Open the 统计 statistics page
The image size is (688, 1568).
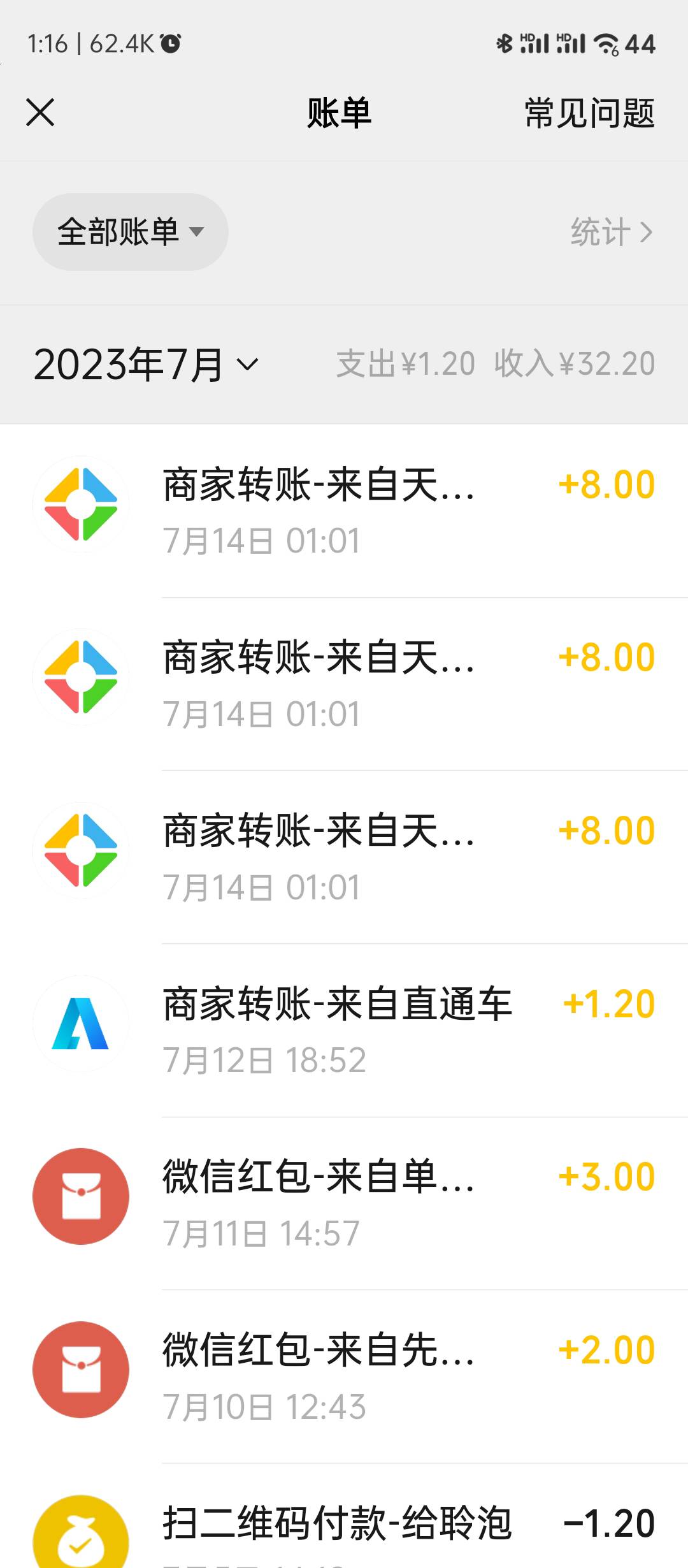coord(611,232)
